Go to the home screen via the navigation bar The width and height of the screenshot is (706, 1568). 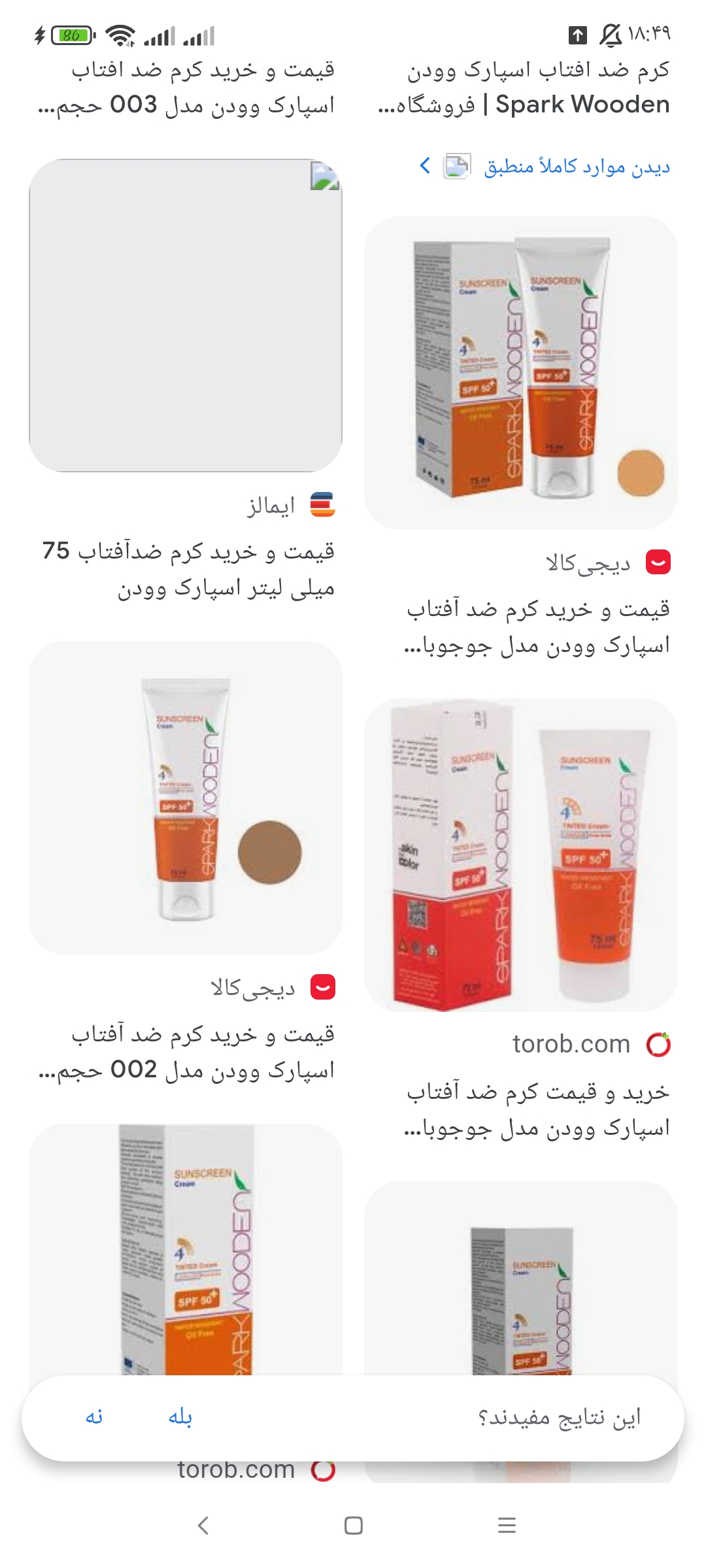354,1526
